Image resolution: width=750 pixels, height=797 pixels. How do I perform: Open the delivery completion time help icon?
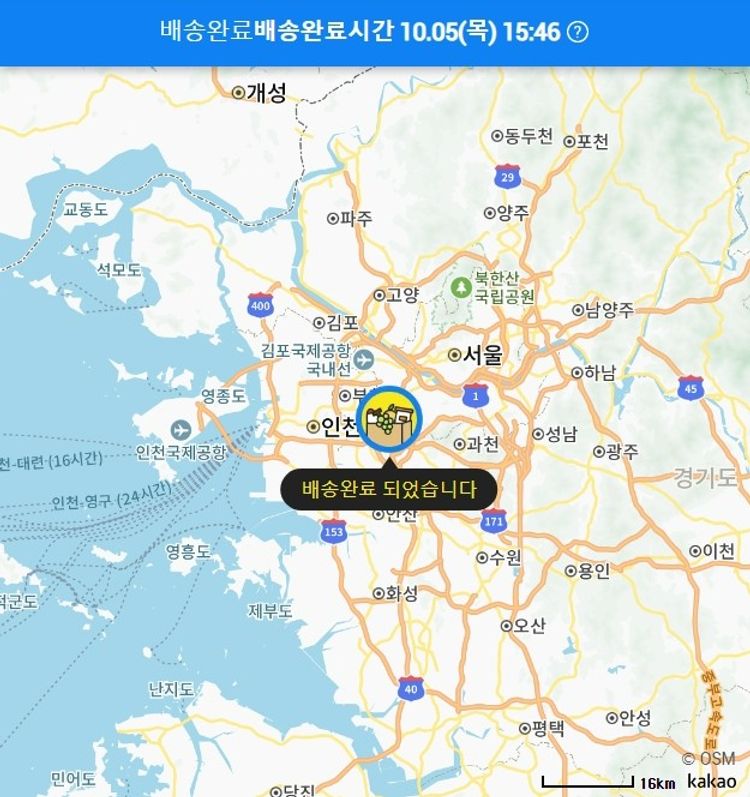tap(578, 32)
